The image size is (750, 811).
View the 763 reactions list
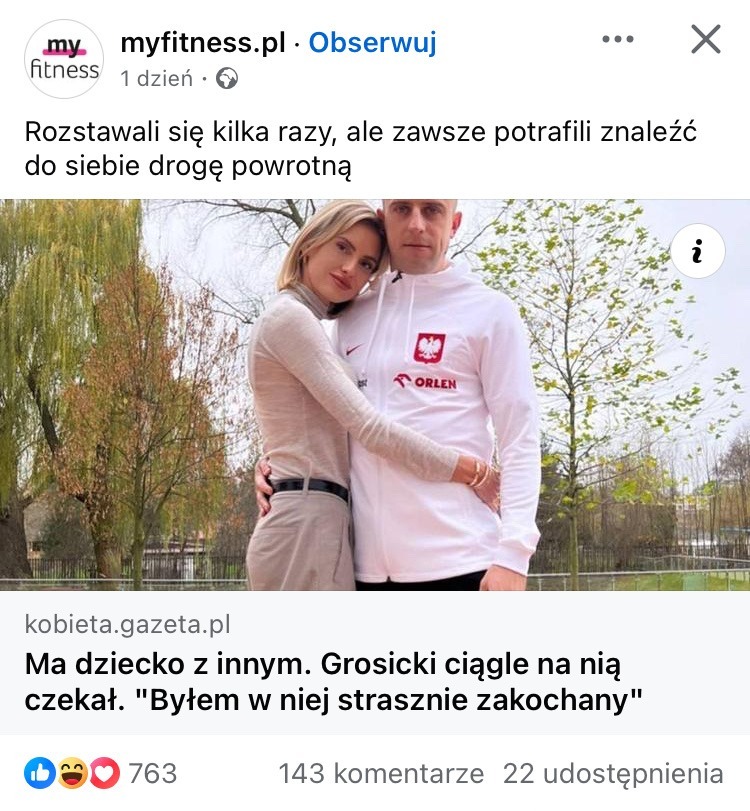(x=100, y=773)
